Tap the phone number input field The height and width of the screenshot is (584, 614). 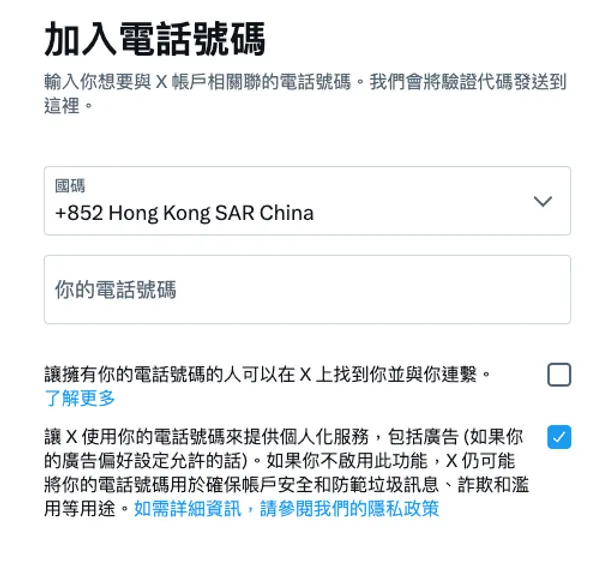click(x=307, y=290)
